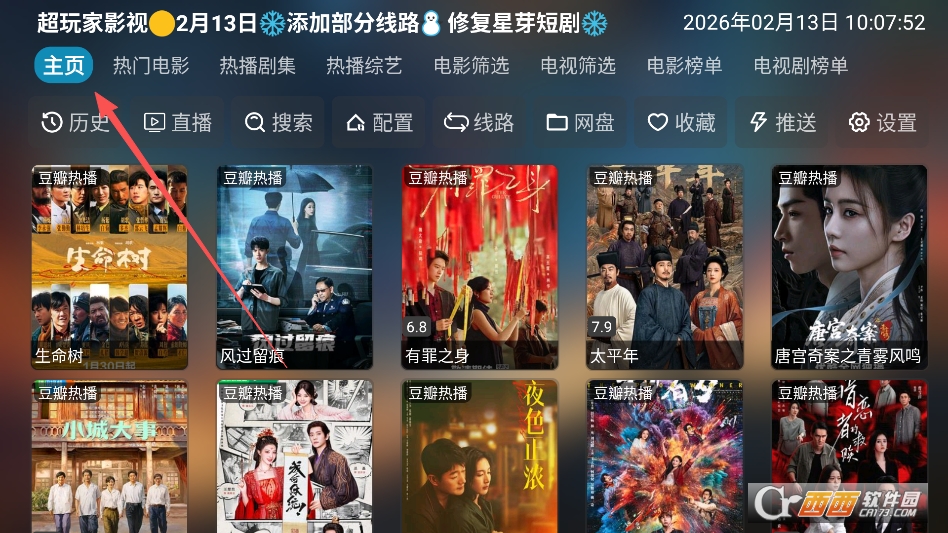
Task: Open the 配置 button
Action: point(380,123)
